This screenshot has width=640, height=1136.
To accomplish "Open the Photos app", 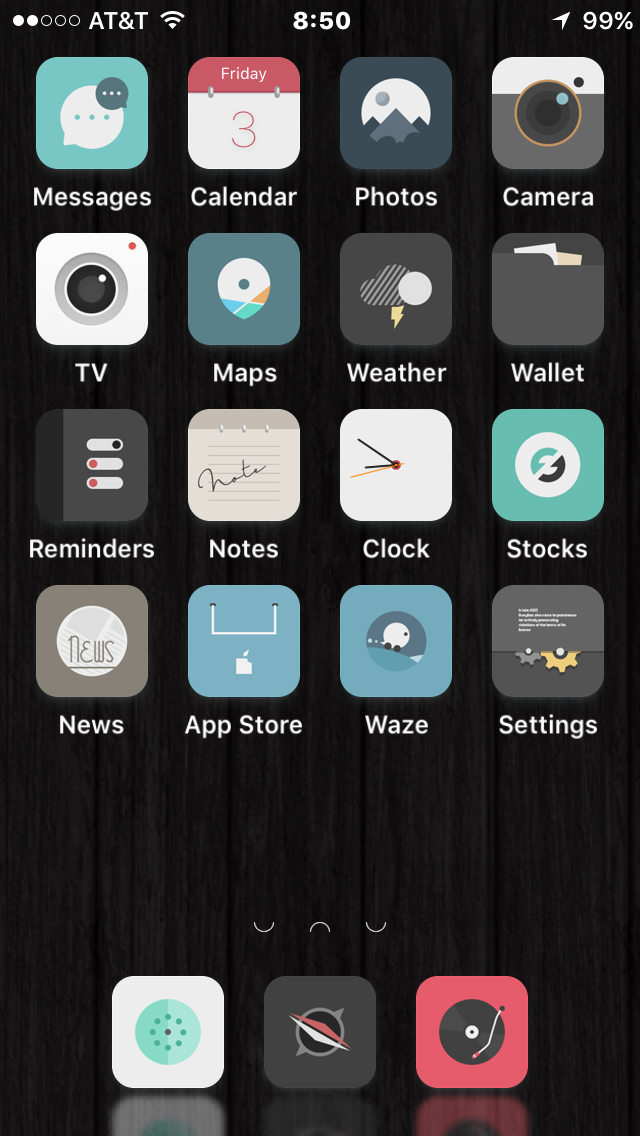I will click(x=396, y=113).
